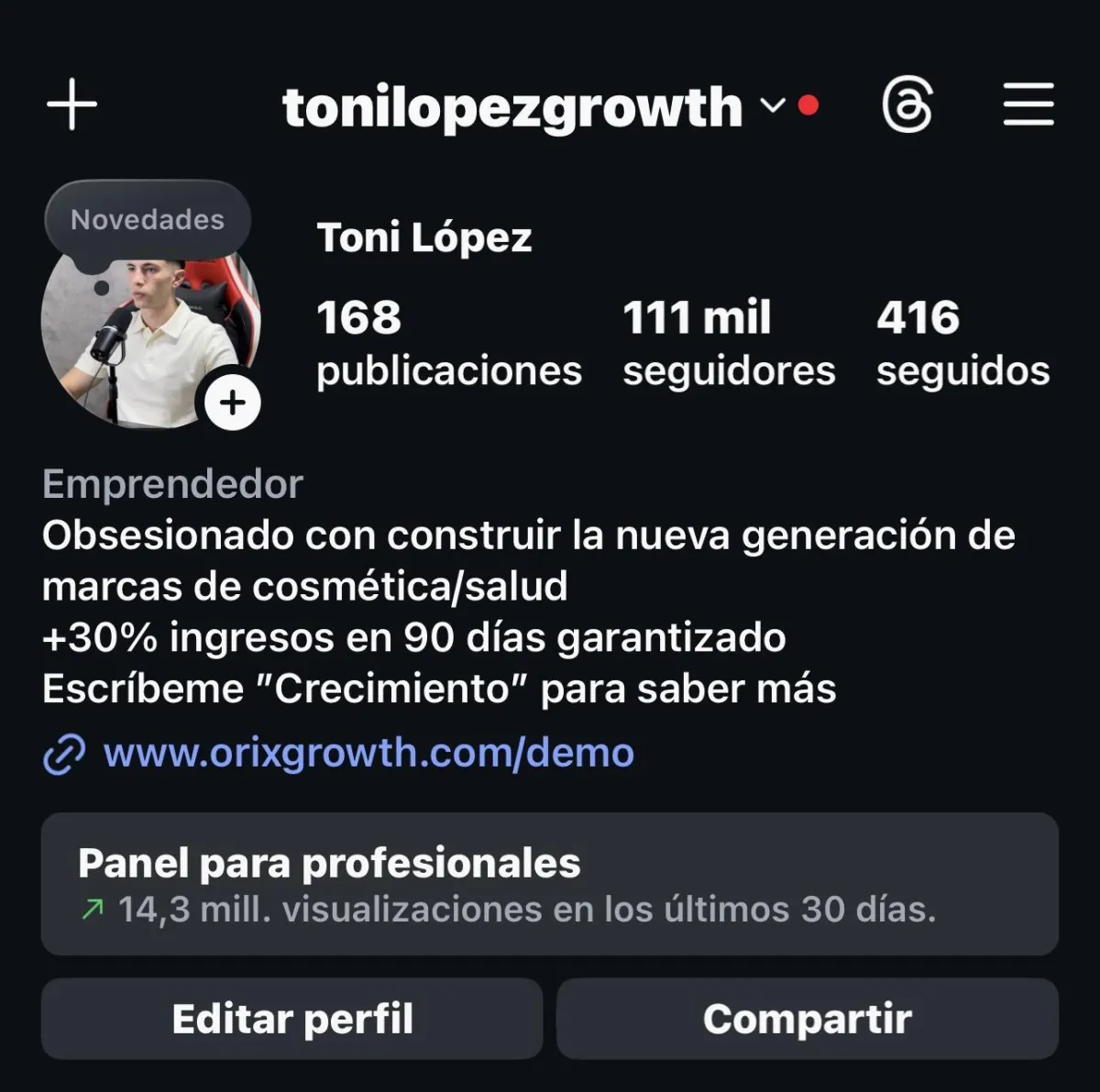
Task: Tap the plus icon to create content
Action: (x=71, y=105)
